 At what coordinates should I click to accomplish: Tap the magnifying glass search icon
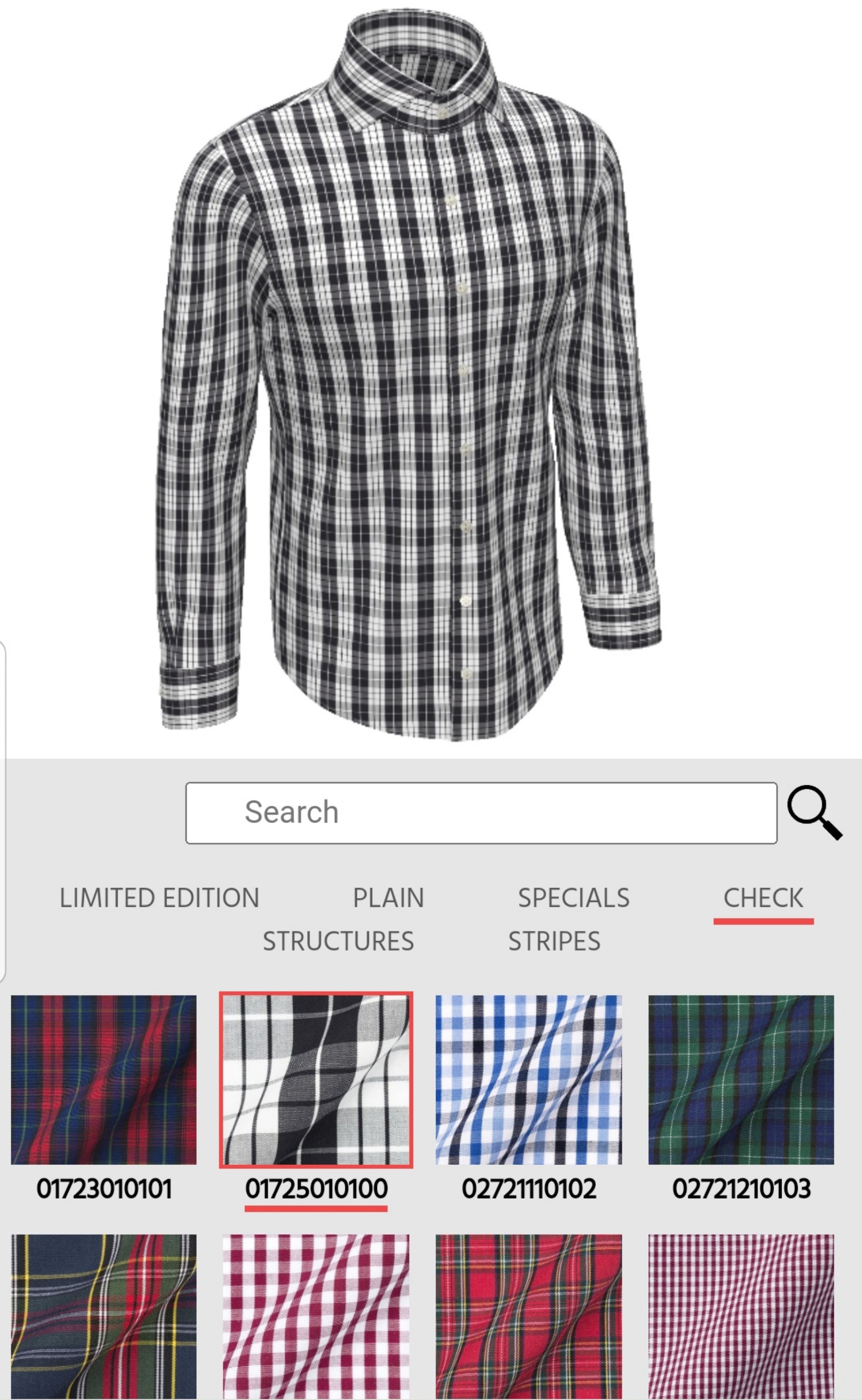pyautogui.click(x=814, y=813)
